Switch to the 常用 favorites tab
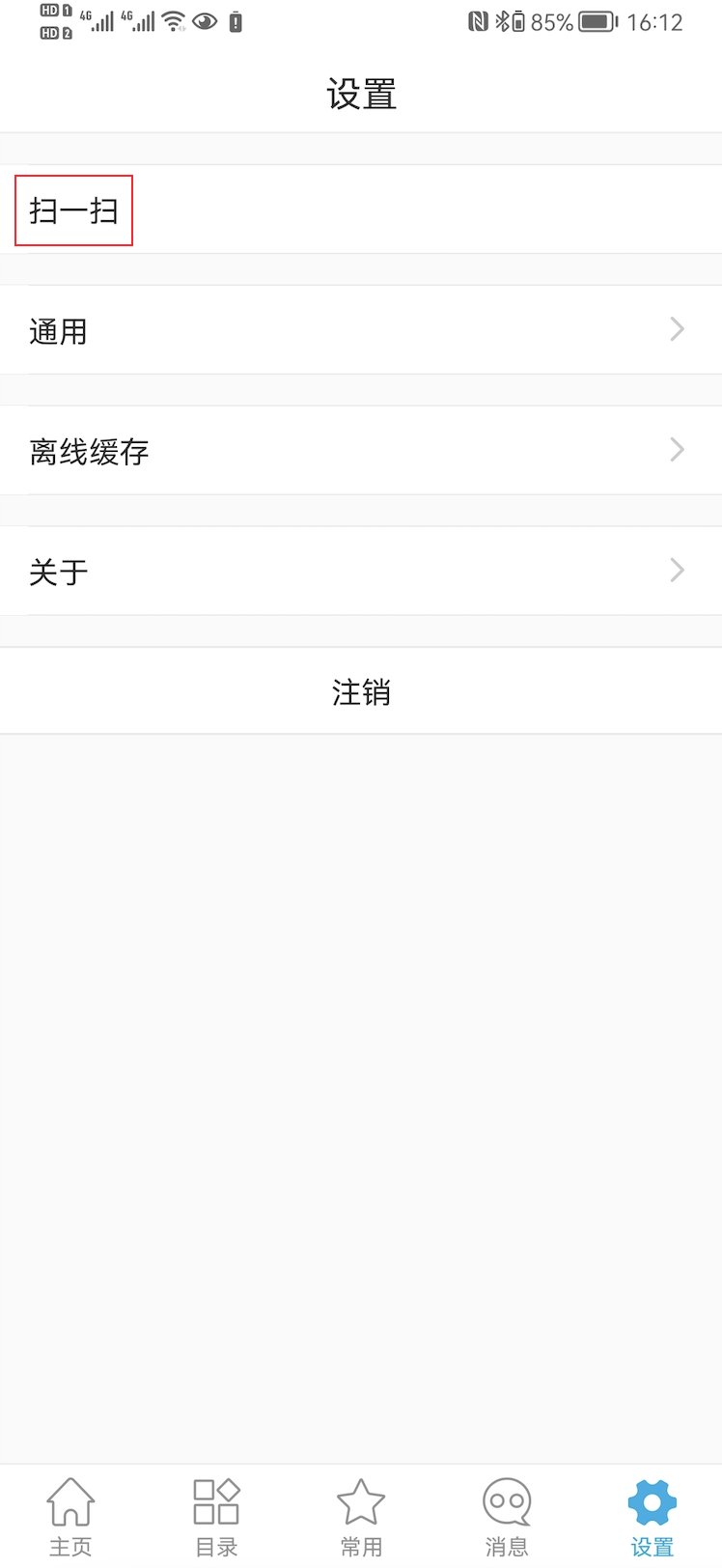 pyautogui.click(x=361, y=1516)
